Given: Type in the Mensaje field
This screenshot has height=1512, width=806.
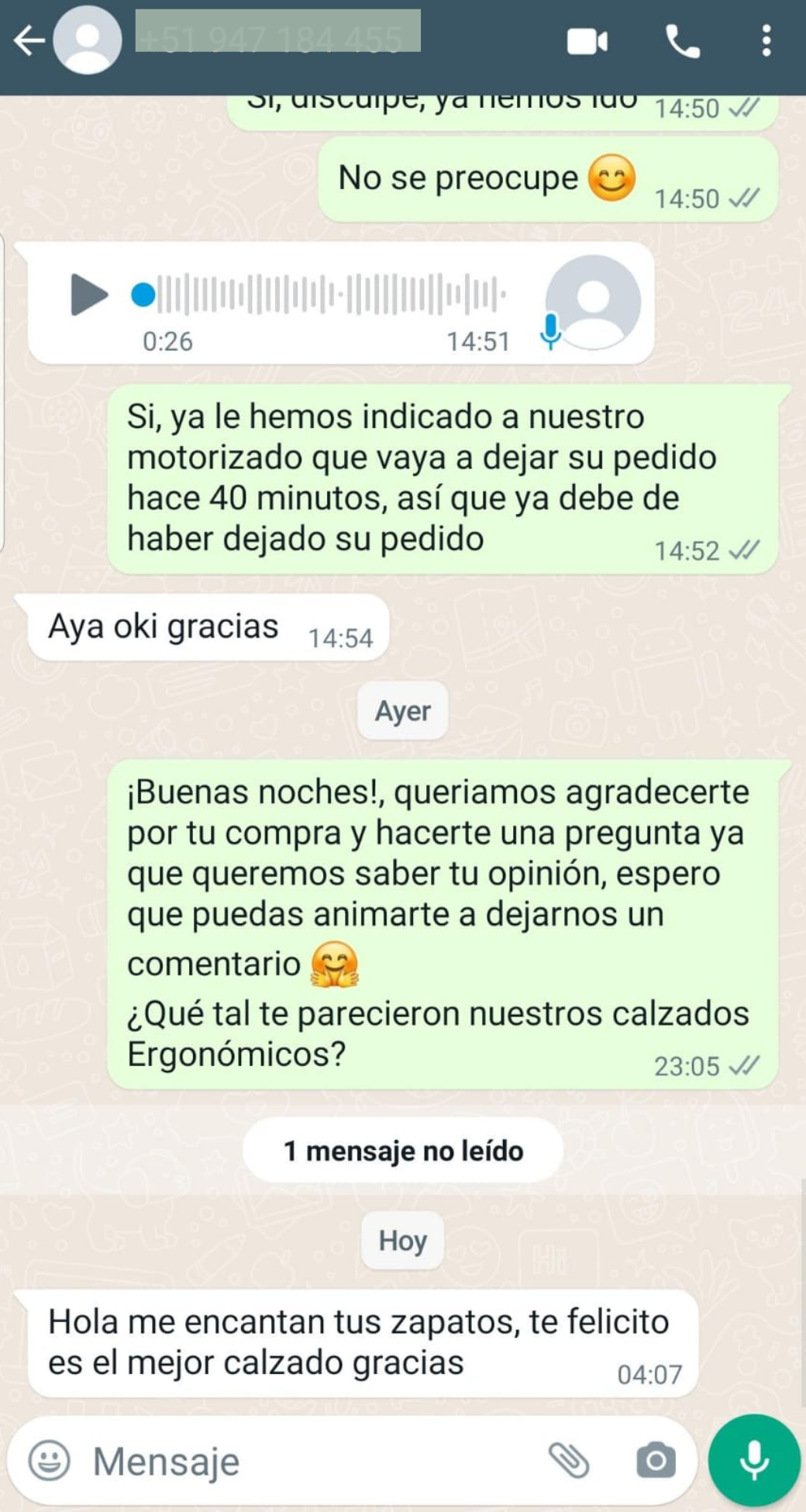Looking at the screenshot, I should point(310,1461).
